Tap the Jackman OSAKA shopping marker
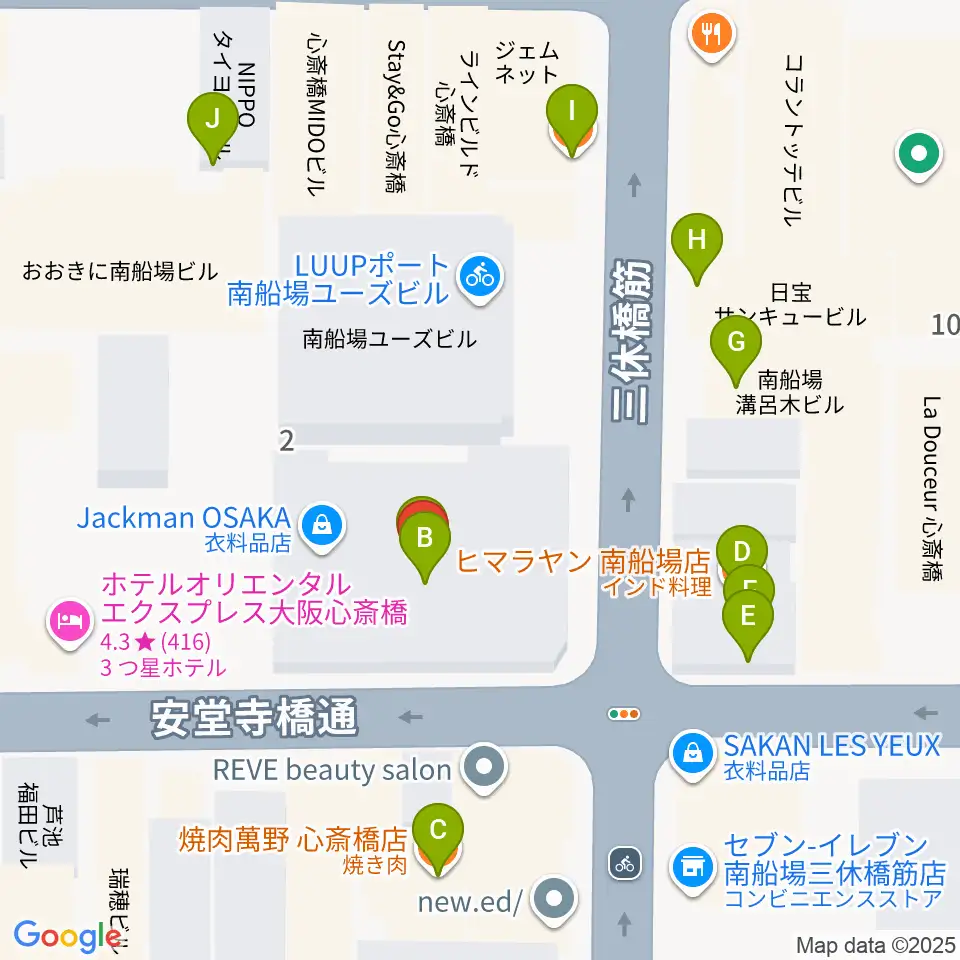The width and height of the screenshot is (960, 960). [x=322, y=527]
